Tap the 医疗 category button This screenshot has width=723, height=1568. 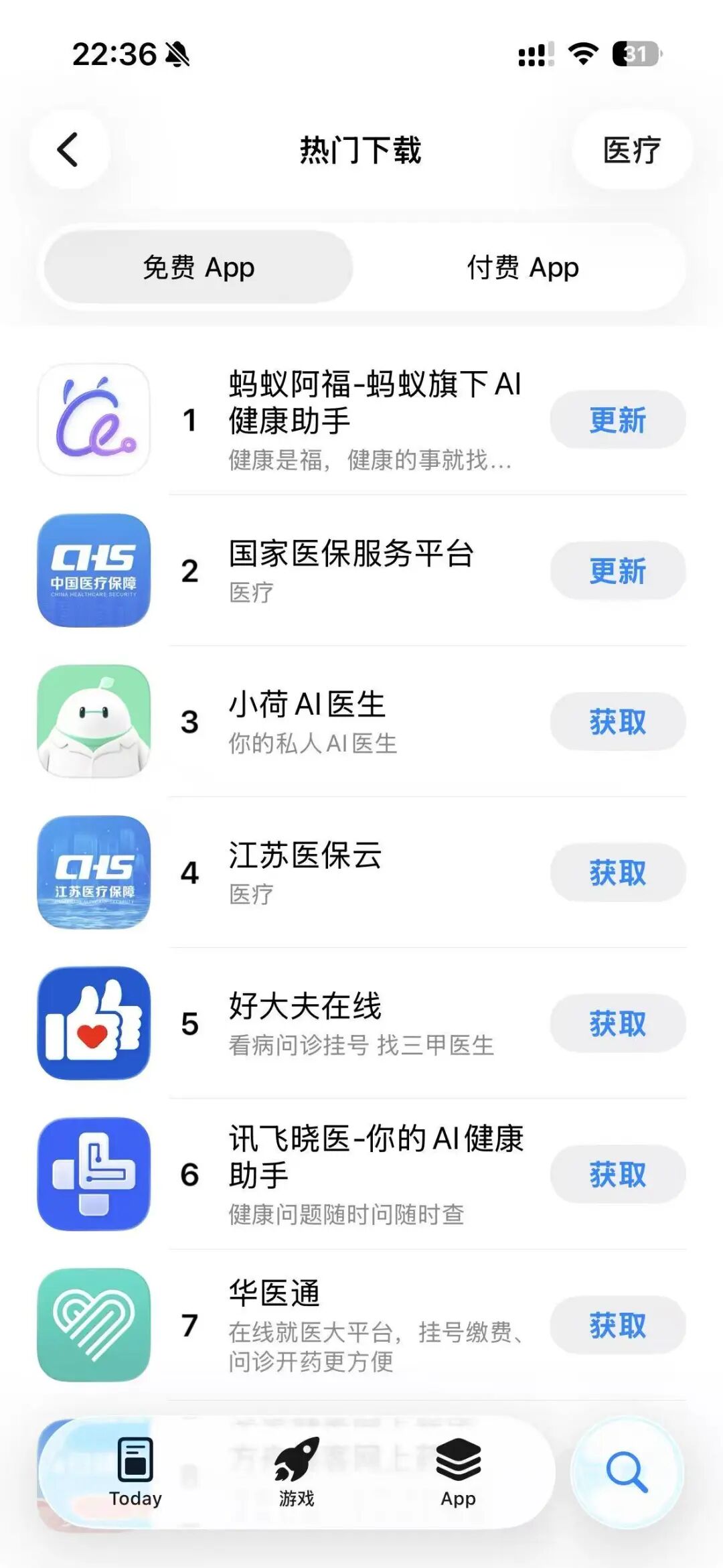(x=630, y=150)
